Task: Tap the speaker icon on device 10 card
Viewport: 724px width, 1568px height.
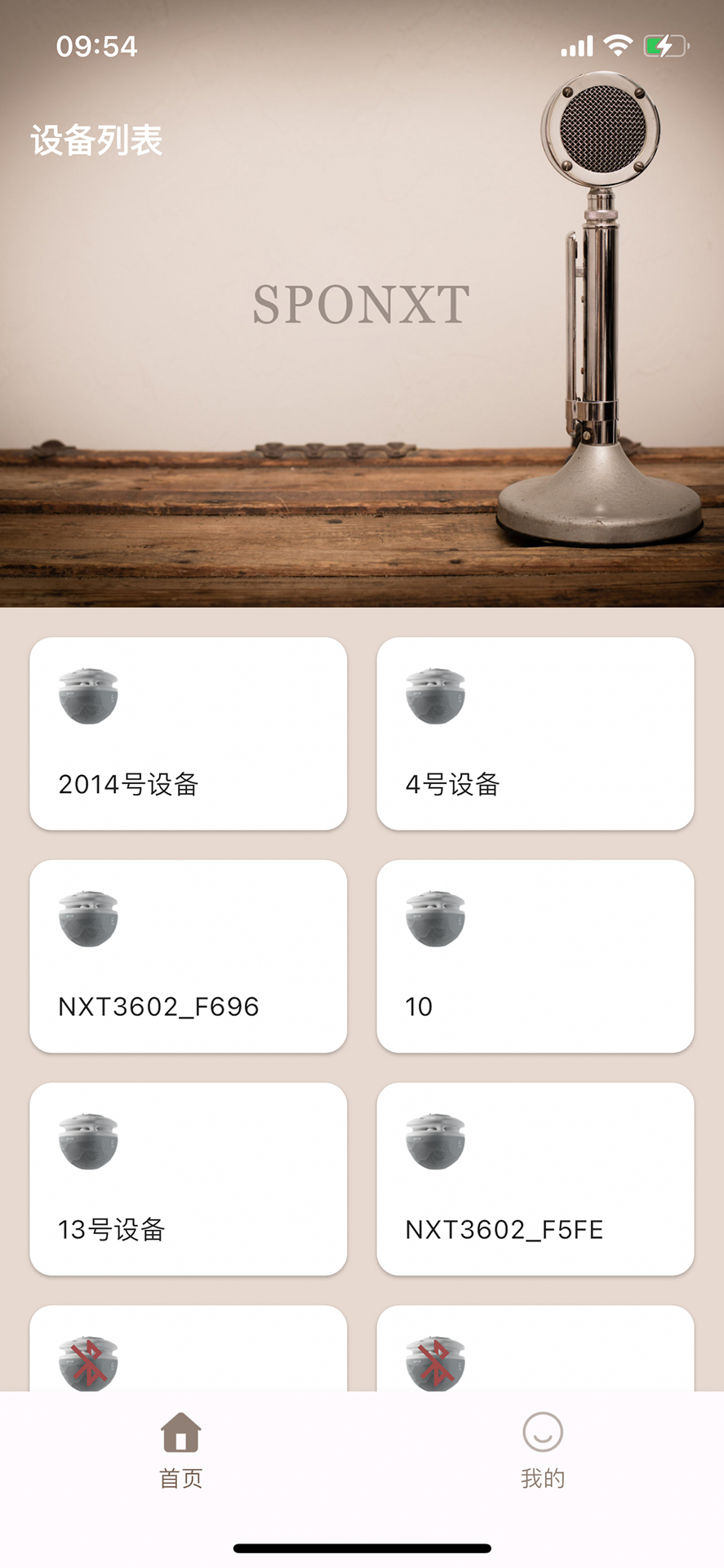Action: tap(436, 918)
